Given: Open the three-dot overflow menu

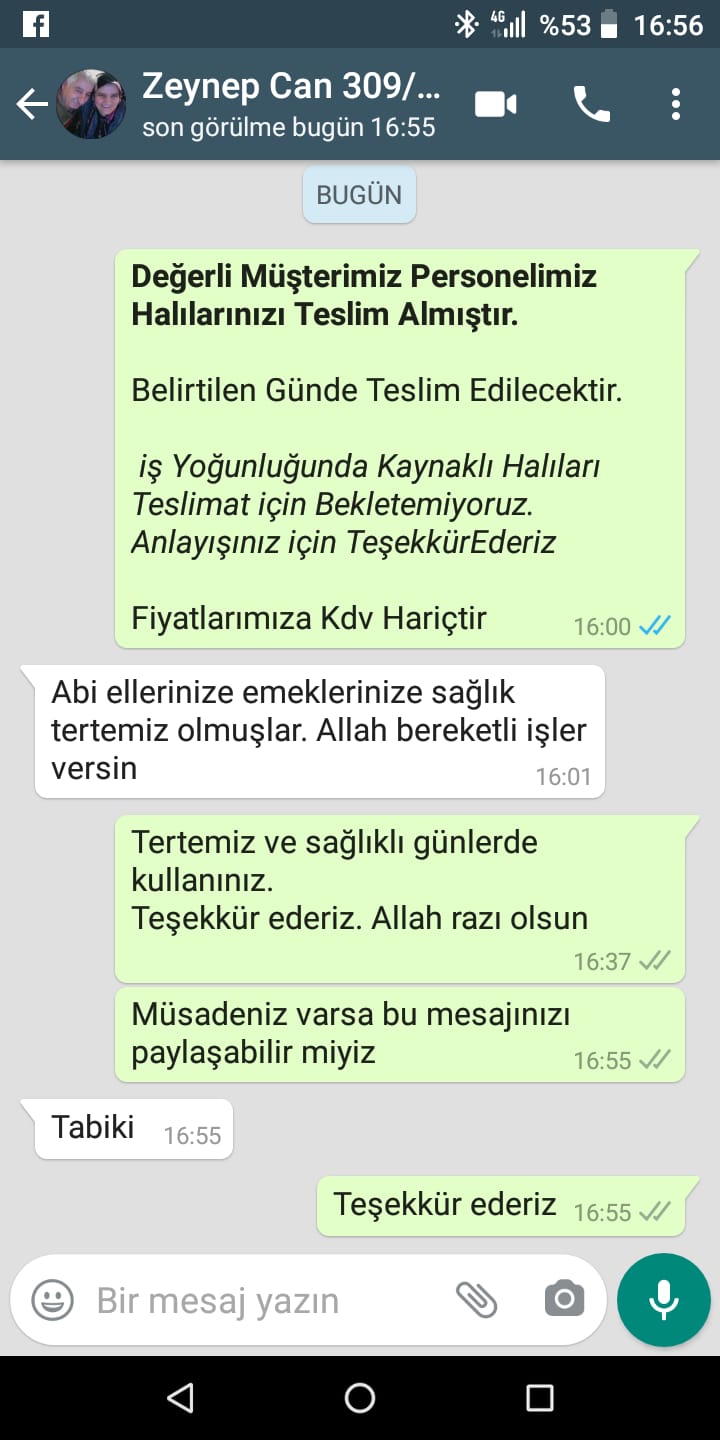Looking at the screenshot, I should click(x=676, y=104).
